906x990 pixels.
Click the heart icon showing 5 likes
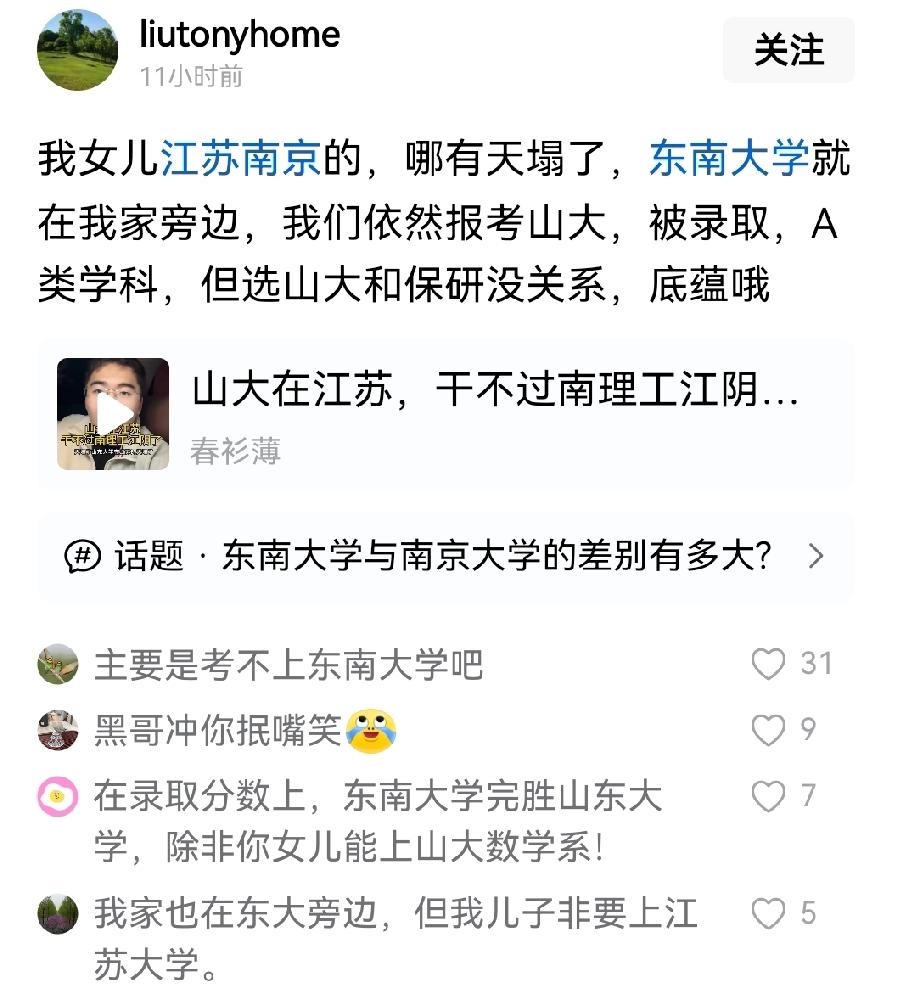768,909
